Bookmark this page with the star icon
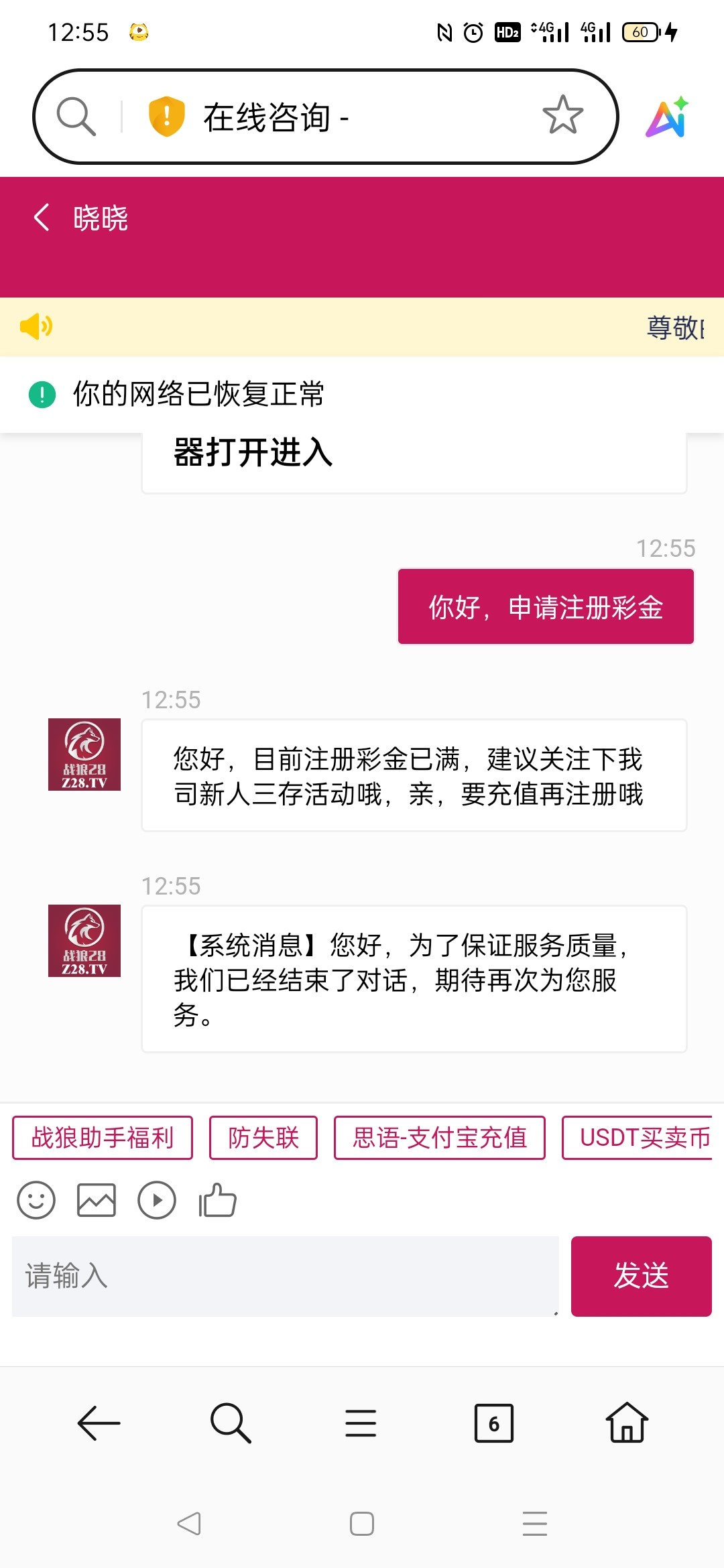 pyautogui.click(x=562, y=115)
